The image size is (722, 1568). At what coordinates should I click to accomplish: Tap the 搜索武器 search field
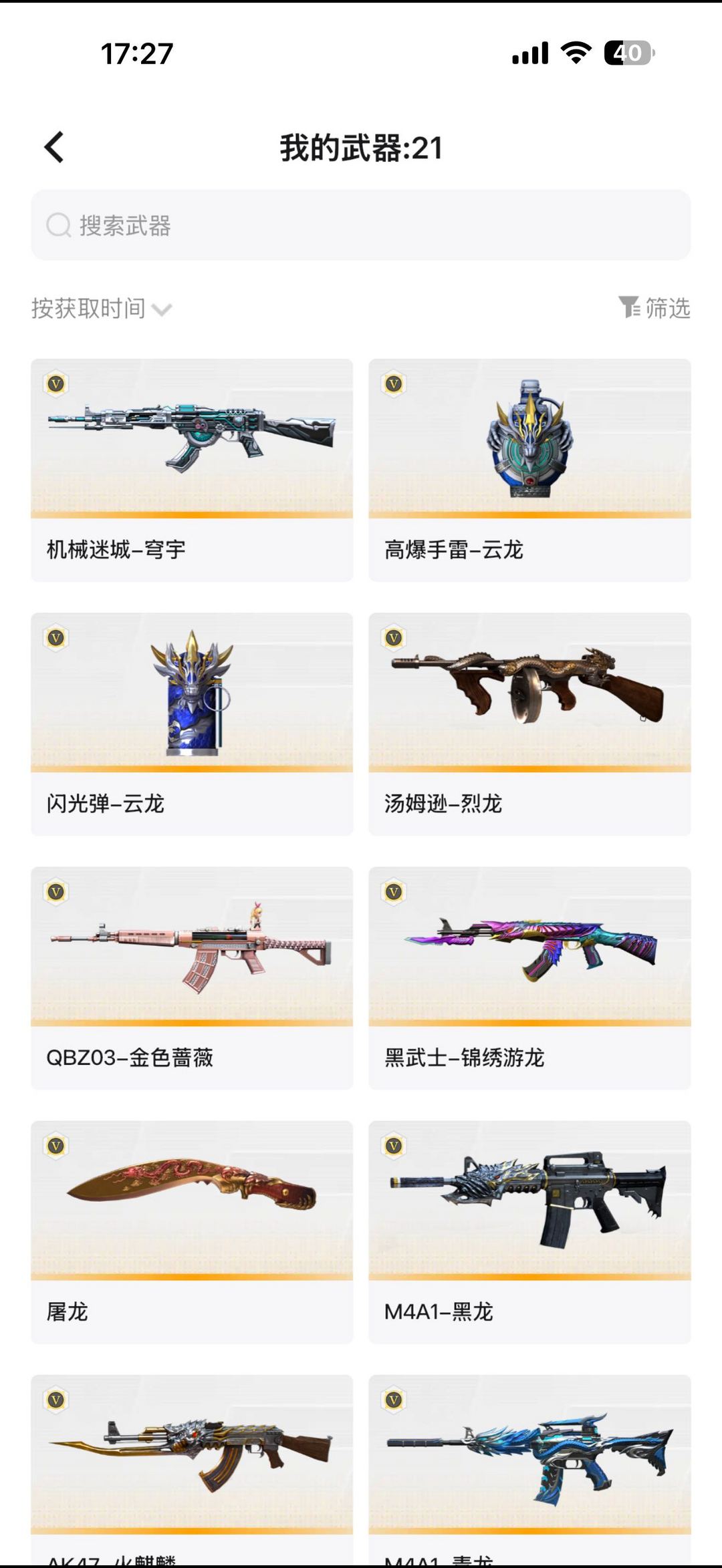pos(361,225)
